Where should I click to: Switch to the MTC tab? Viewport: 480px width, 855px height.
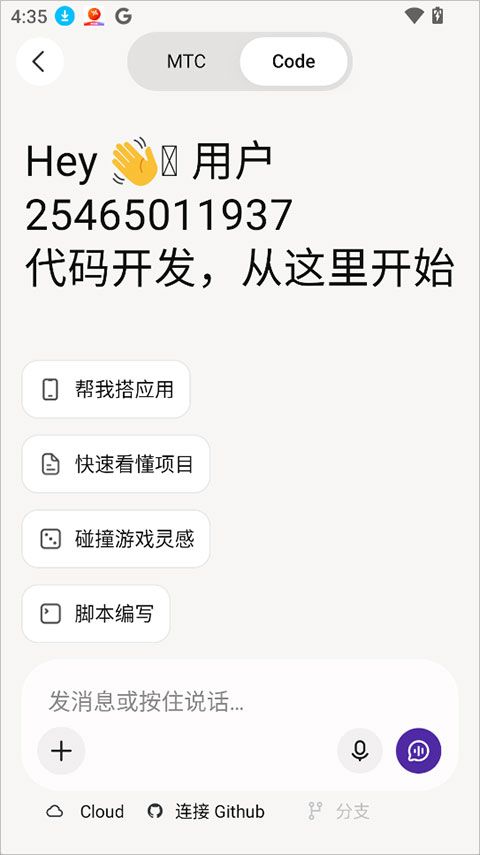point(186,61)
